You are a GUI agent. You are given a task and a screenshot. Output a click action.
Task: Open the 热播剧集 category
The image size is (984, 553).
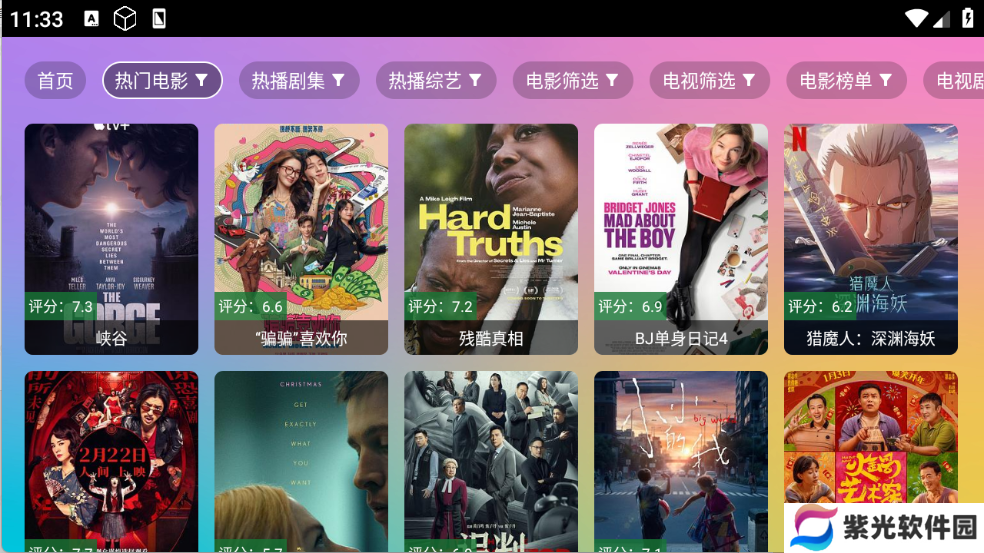[298, 81]
